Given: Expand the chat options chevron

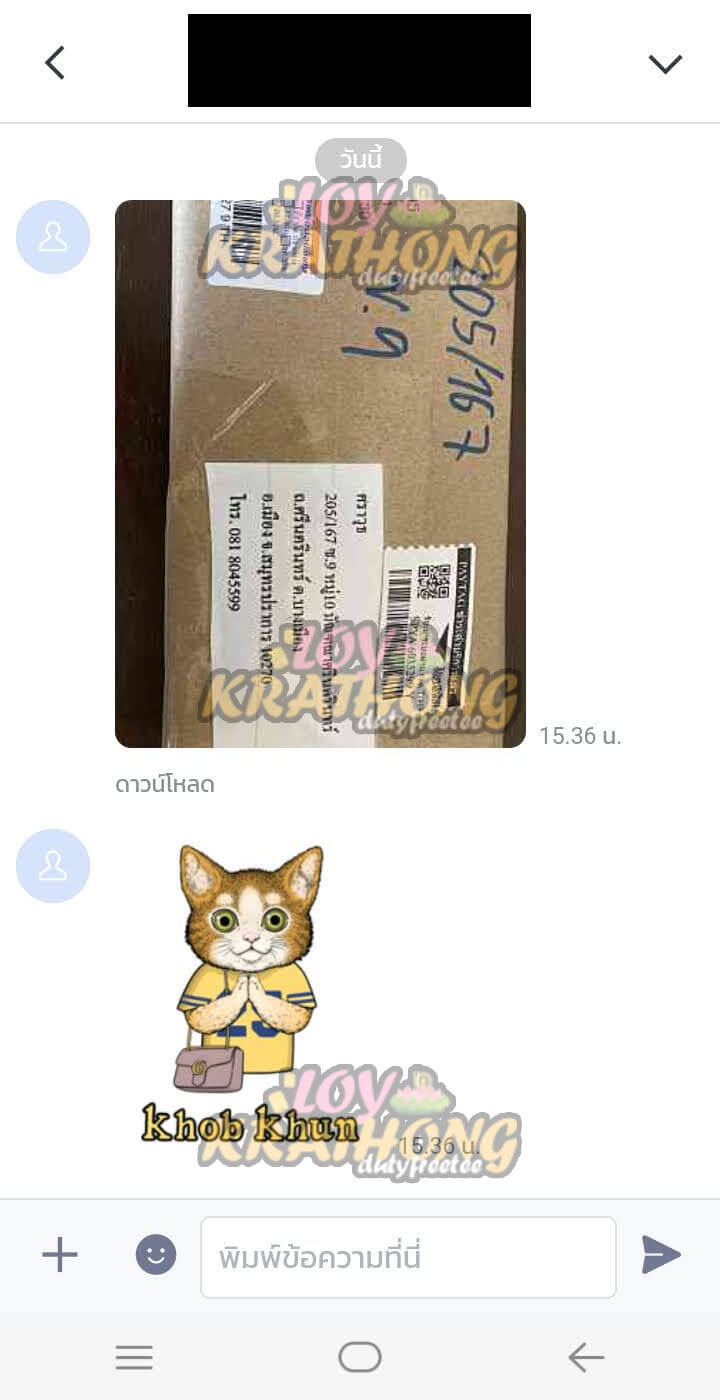Looking at the screenshot, I should (665, 64).
